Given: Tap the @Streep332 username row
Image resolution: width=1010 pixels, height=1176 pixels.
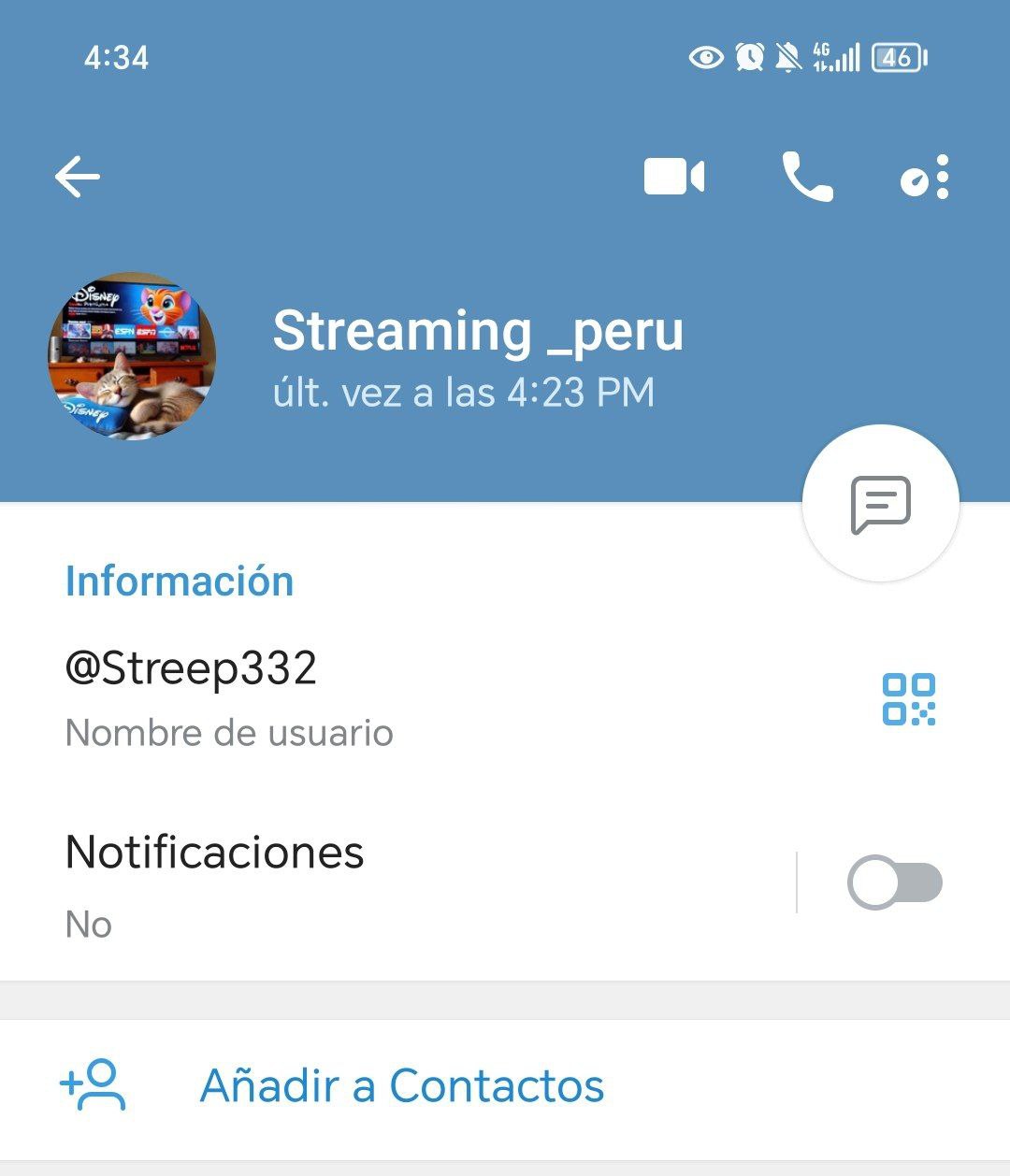Looking at the screenshot, I should tap(374, 697).
